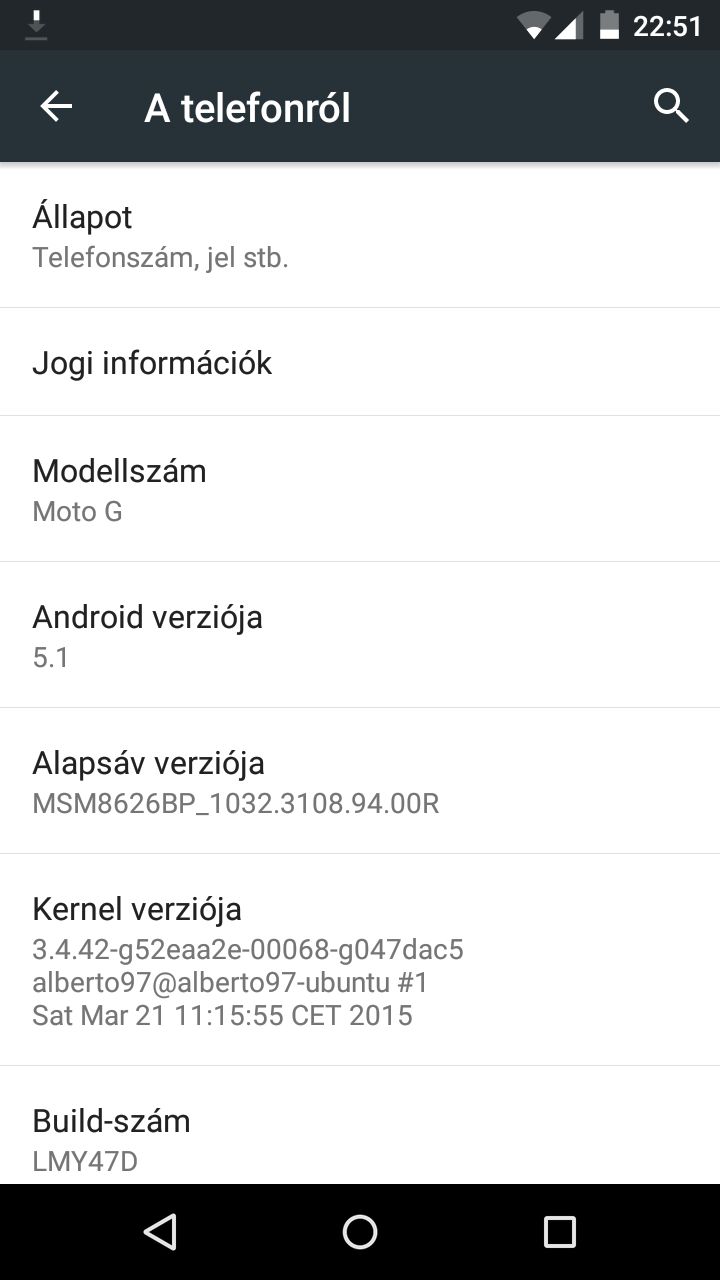Tap the Kernel verziója row

click(x=360, y=960)
